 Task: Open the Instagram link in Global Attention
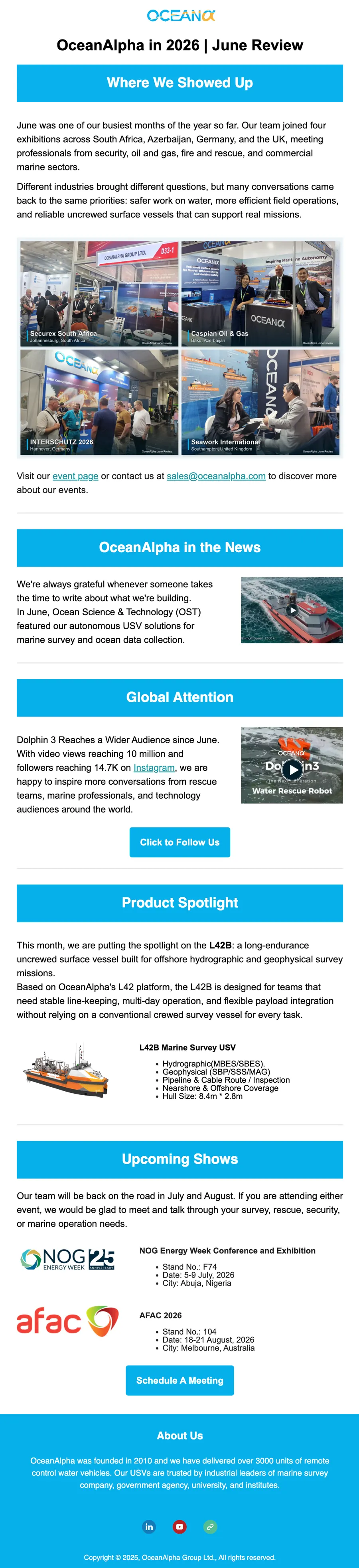[154, 768]
